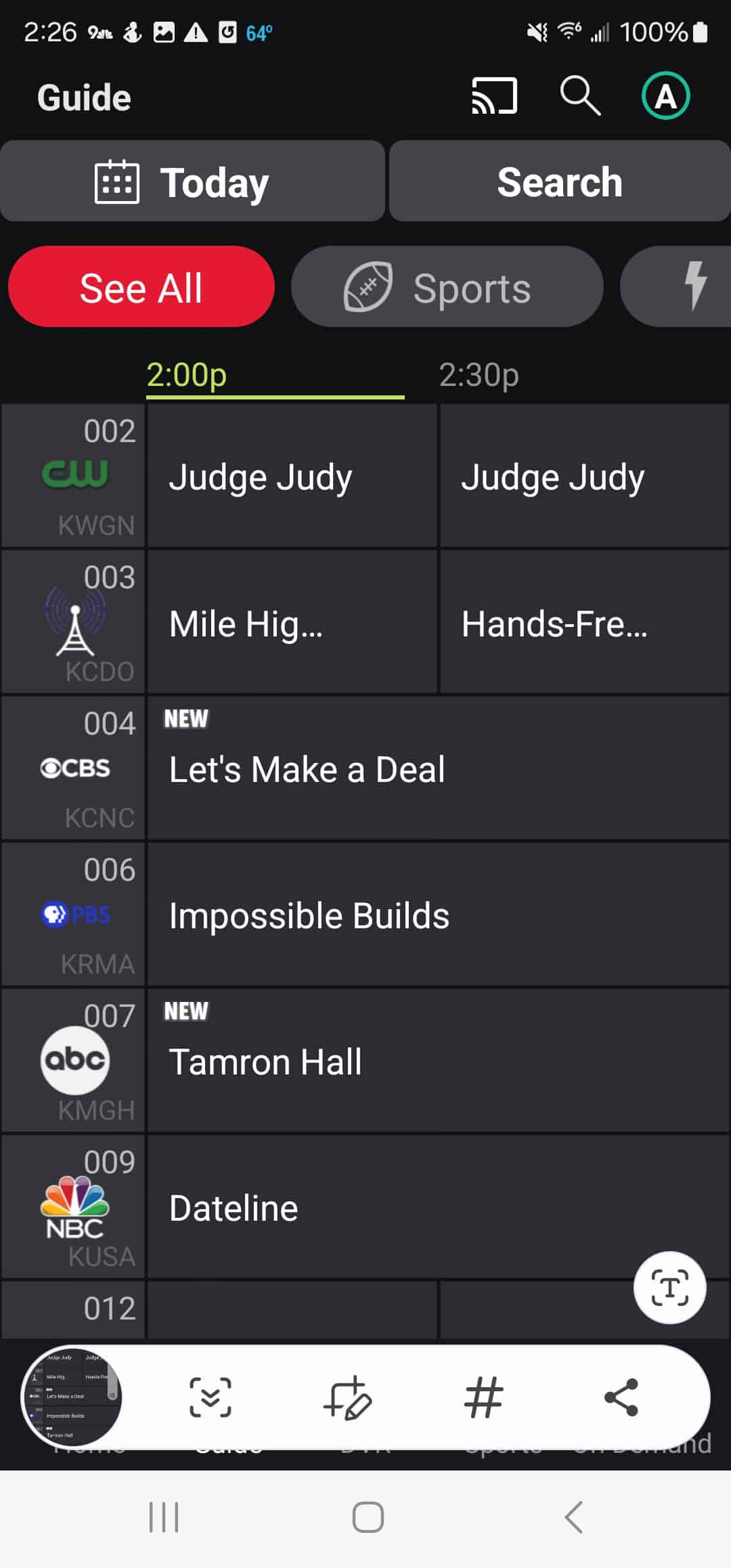Open the magnifying glass search icon
Image resolution: width=731 pixels, height=1568 pixels.
[580, 96]
